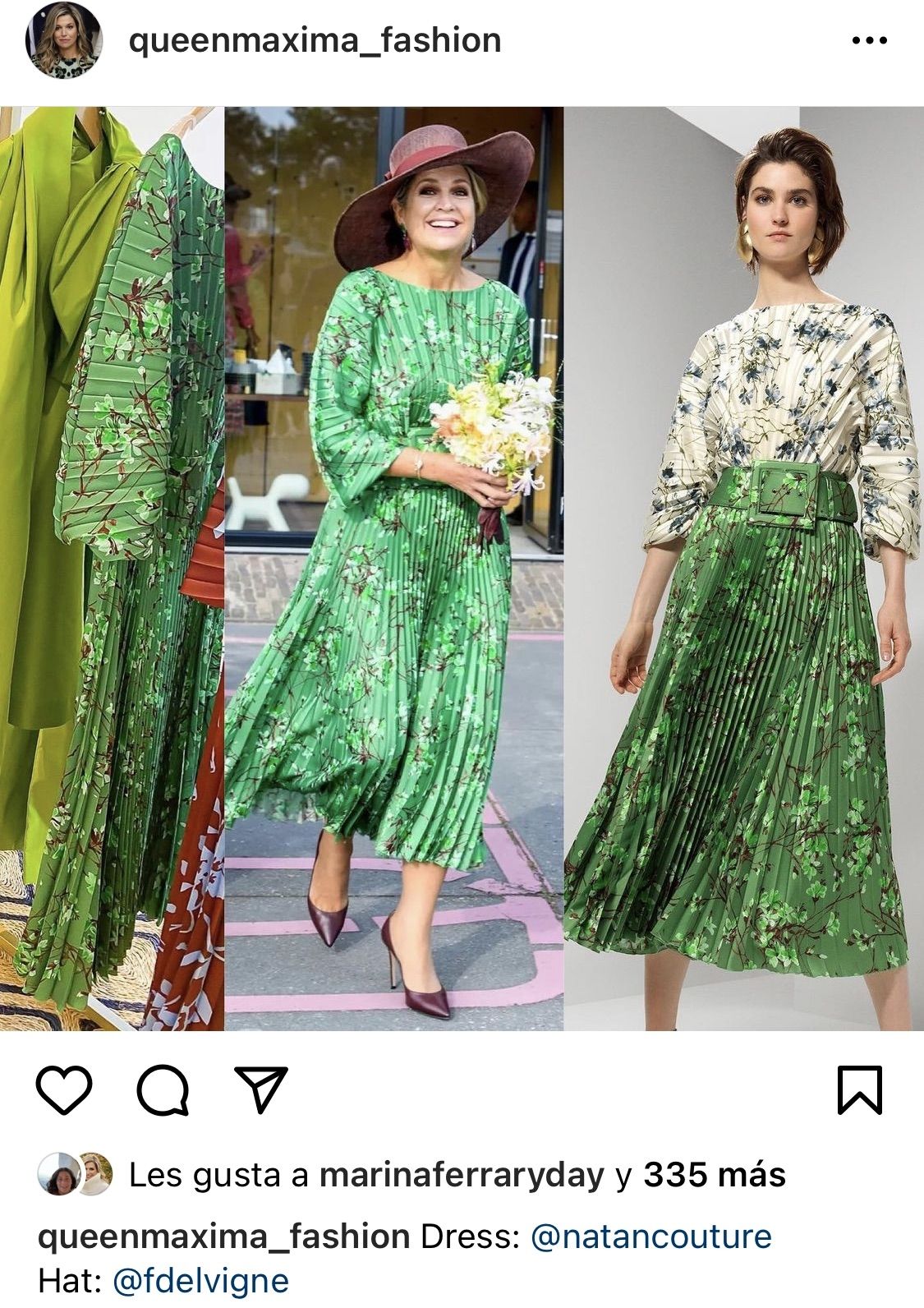Image resolution: width=924 pixels, height=1308 pixels.
Task: Open the three-dot overflow menu
Action: [x=869, y=40]
